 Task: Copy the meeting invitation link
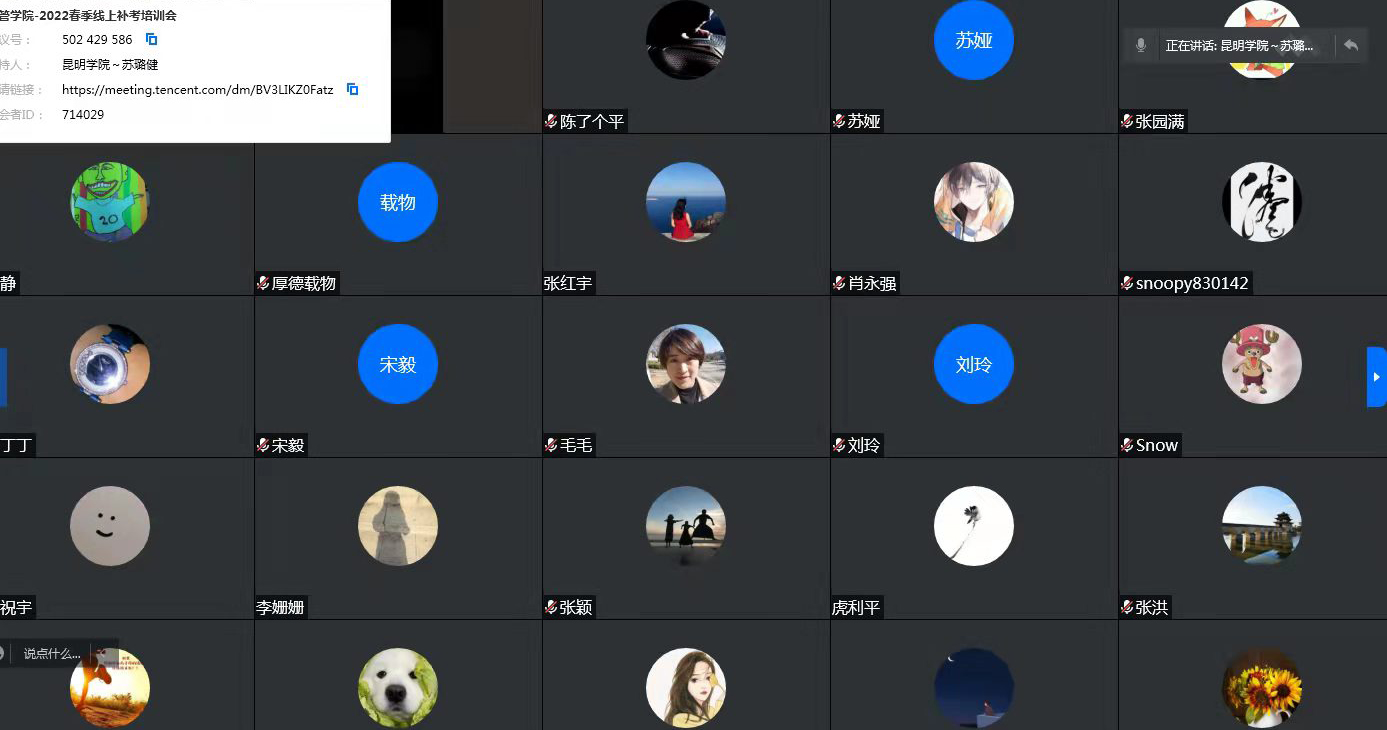click(x=352, y=89)
